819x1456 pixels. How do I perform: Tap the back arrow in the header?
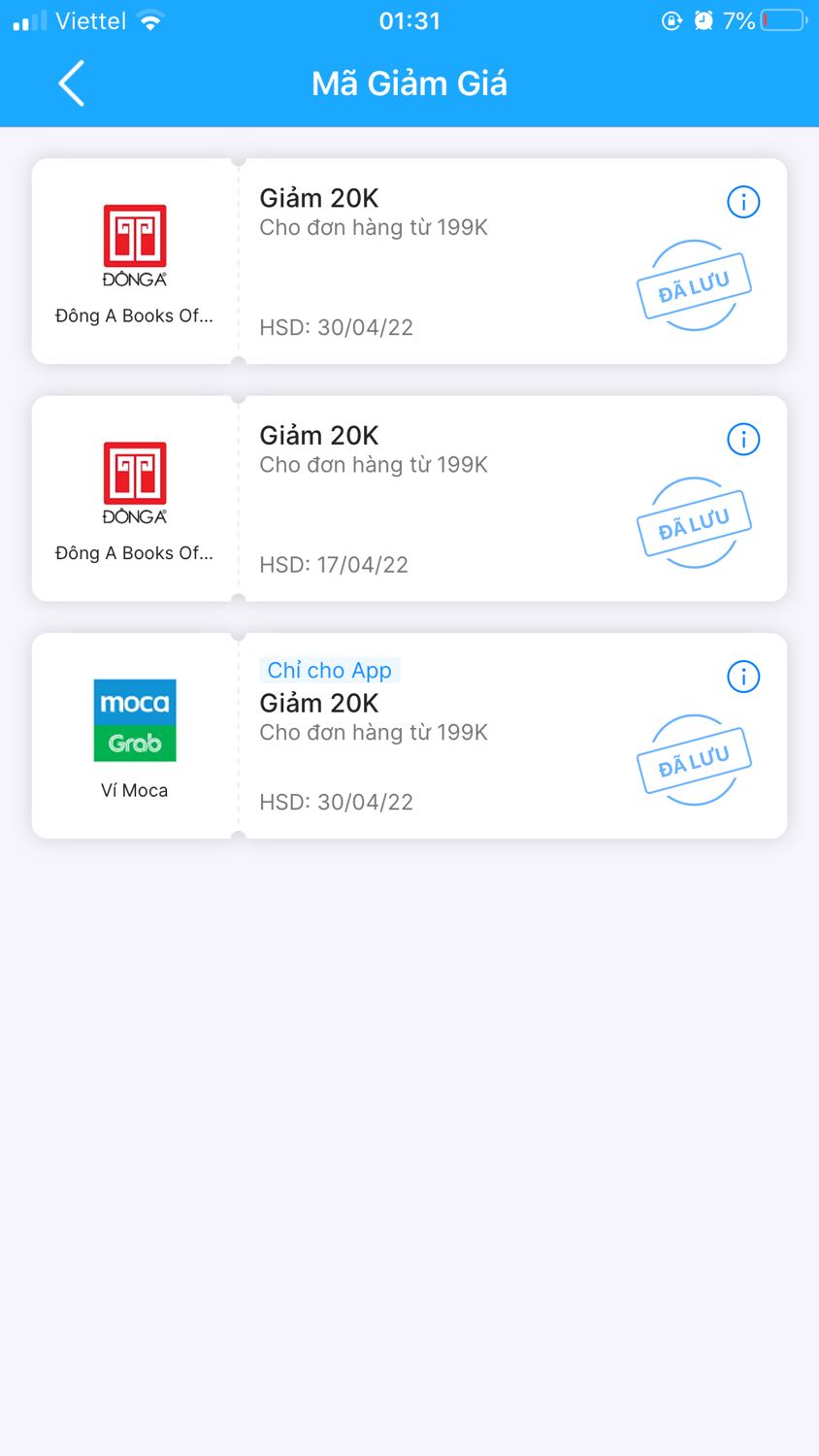coord(71,84)
